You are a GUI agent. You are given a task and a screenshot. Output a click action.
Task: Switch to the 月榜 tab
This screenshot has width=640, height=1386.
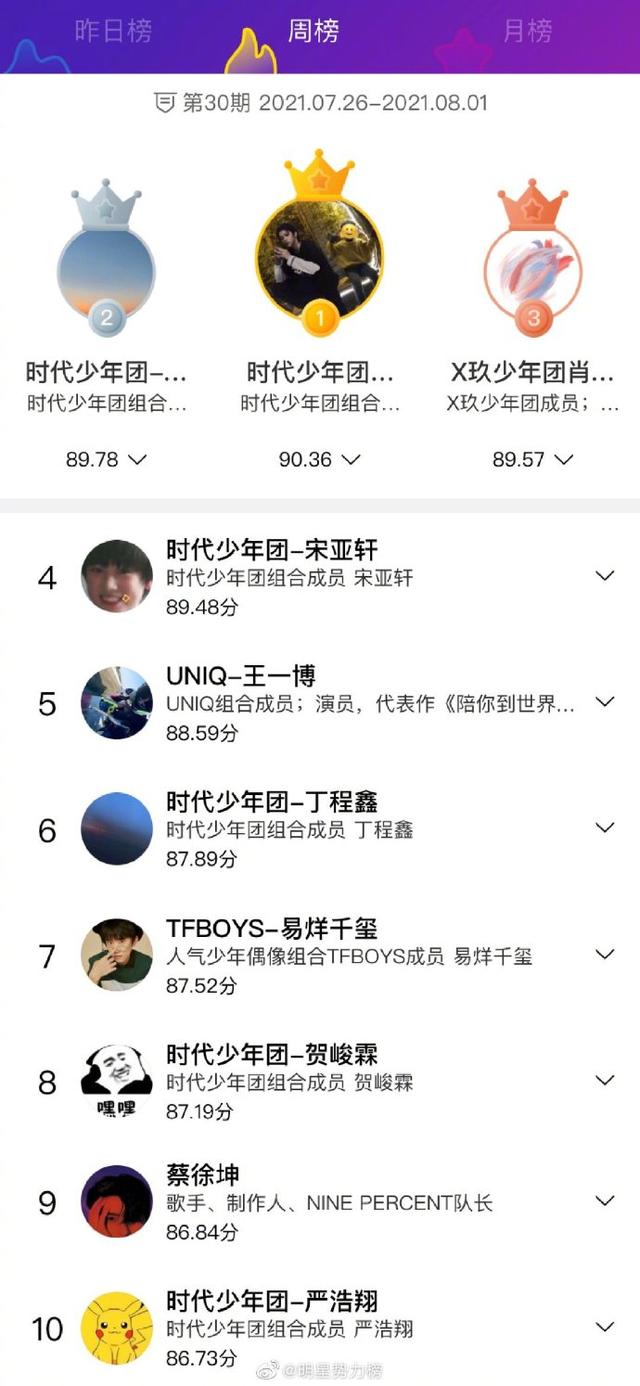point(527,31)
